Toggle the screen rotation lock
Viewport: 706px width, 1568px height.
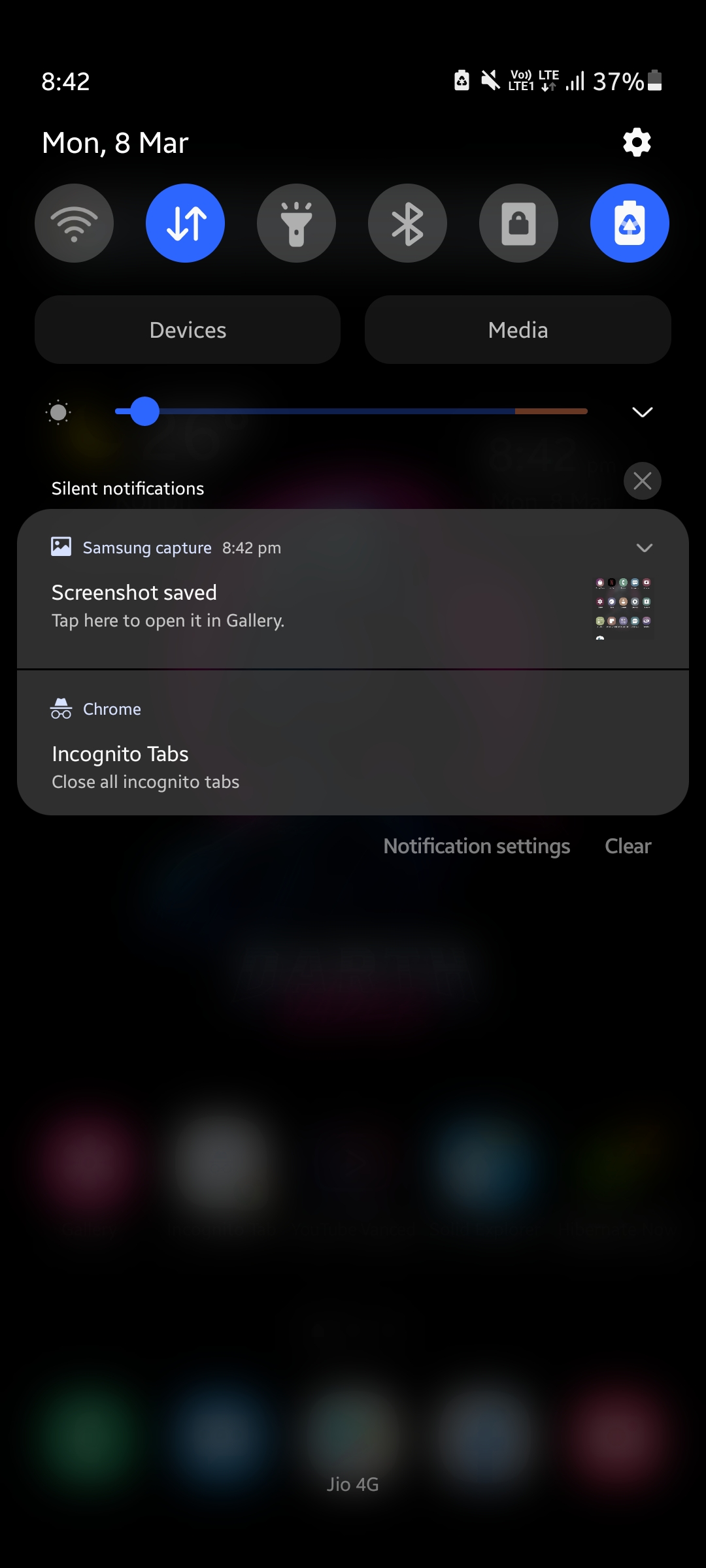(x=518, y=223)
